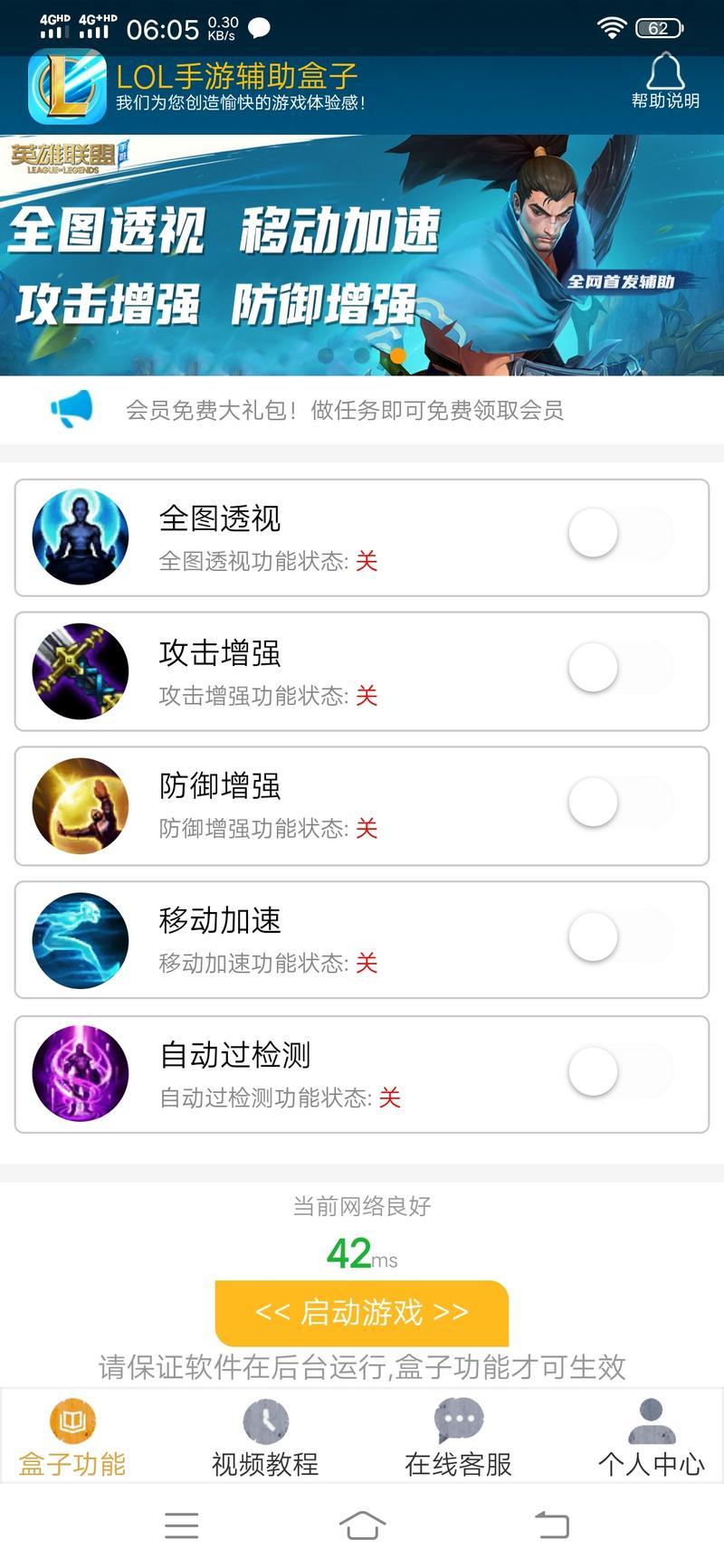
Task: Open the 会员免费大礼包 announcement
Action: coord(345,410)
